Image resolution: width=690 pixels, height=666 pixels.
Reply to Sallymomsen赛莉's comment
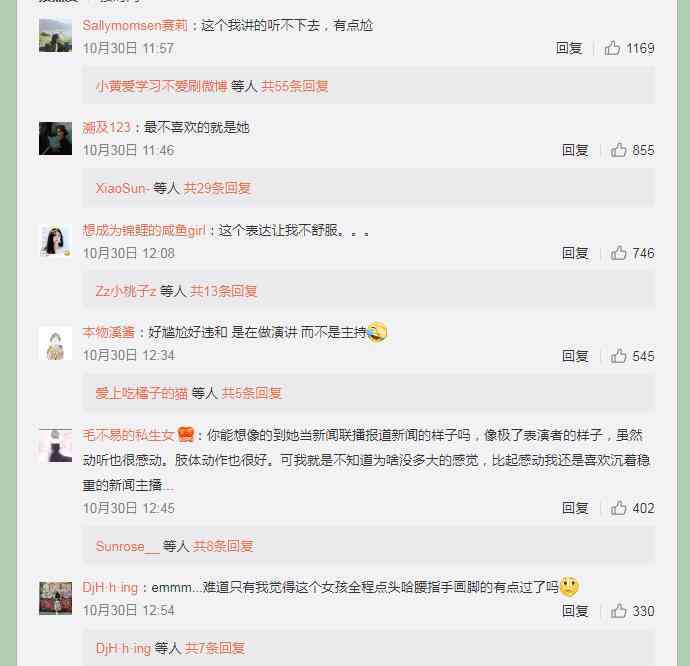click(x=569, y=48)
